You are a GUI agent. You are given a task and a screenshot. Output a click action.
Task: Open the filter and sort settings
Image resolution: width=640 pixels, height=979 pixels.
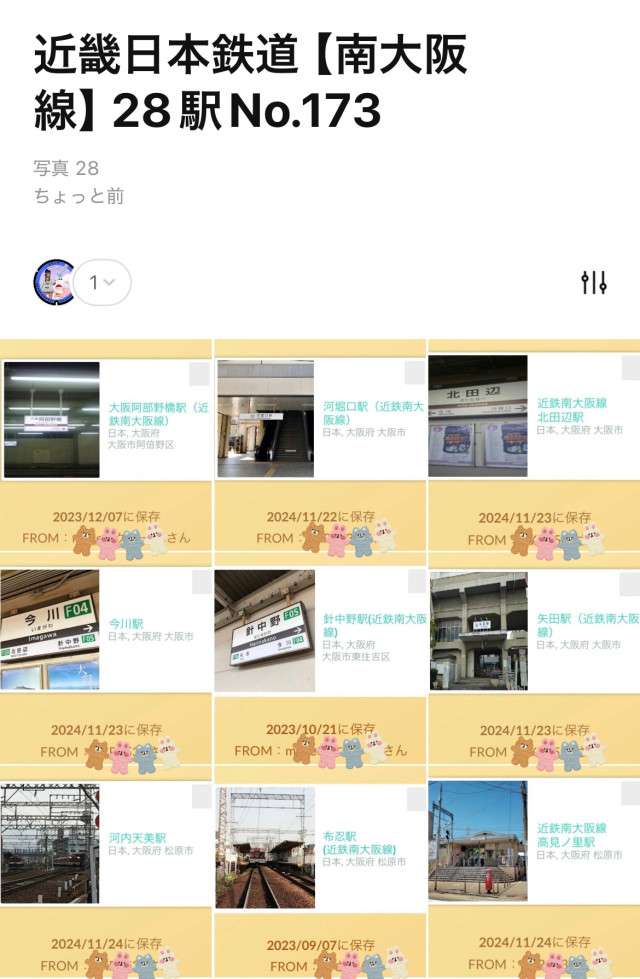point(594,283)
